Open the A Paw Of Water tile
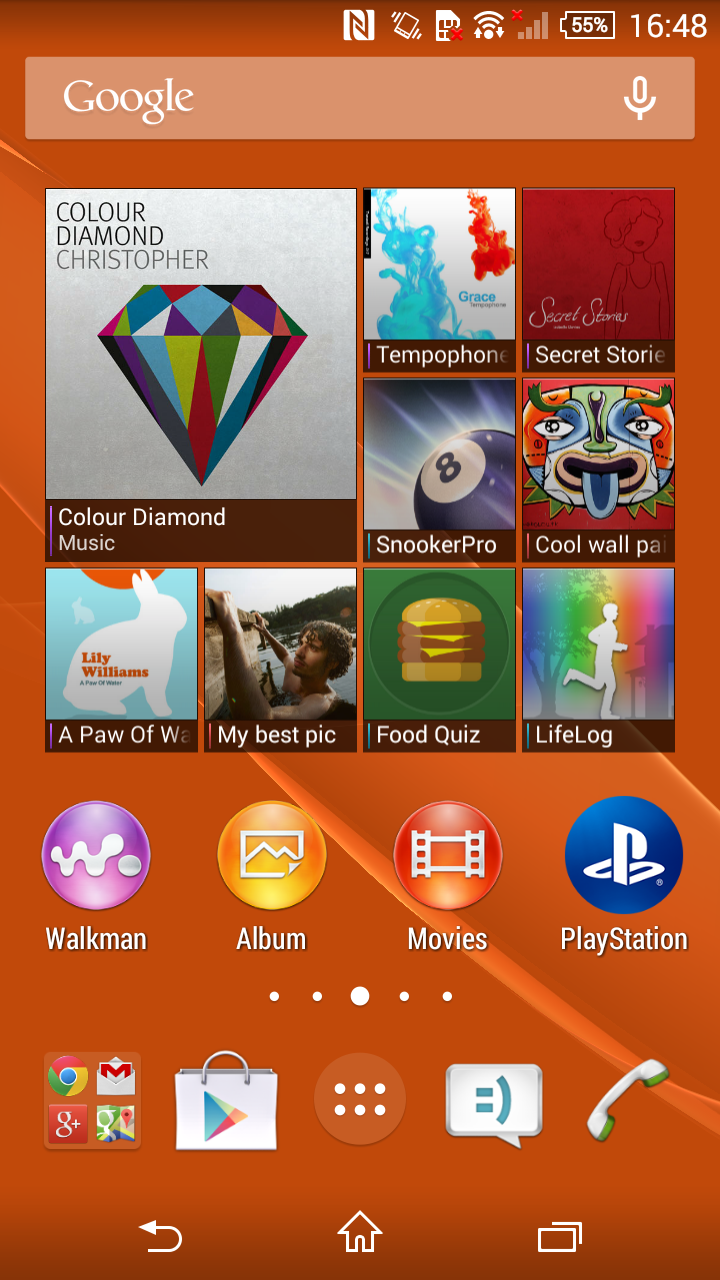Screen dimensions: 720x1280 pos(121,660)
